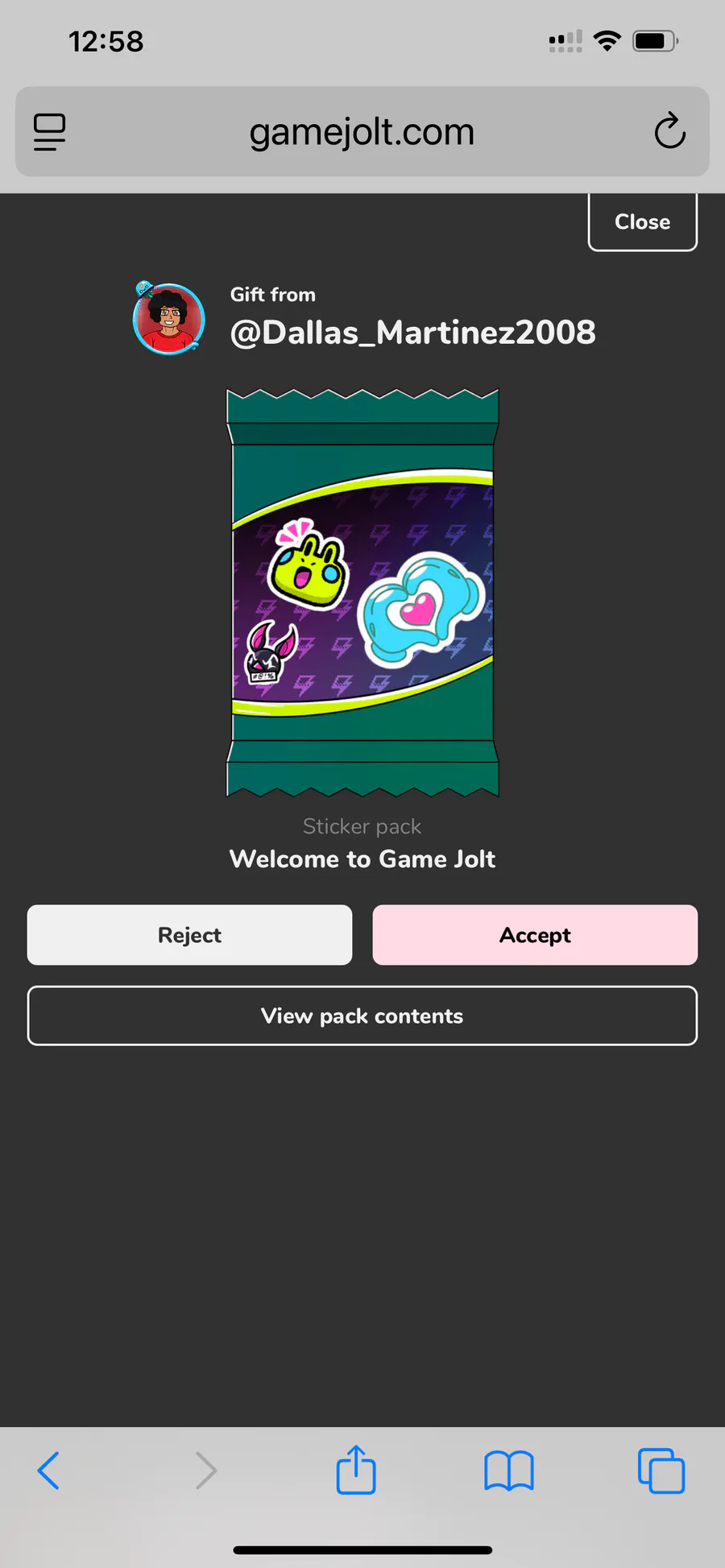Reload the gamejolt.com page
The height and width of the screenshot is (1568, 725).
click(669, 131)
